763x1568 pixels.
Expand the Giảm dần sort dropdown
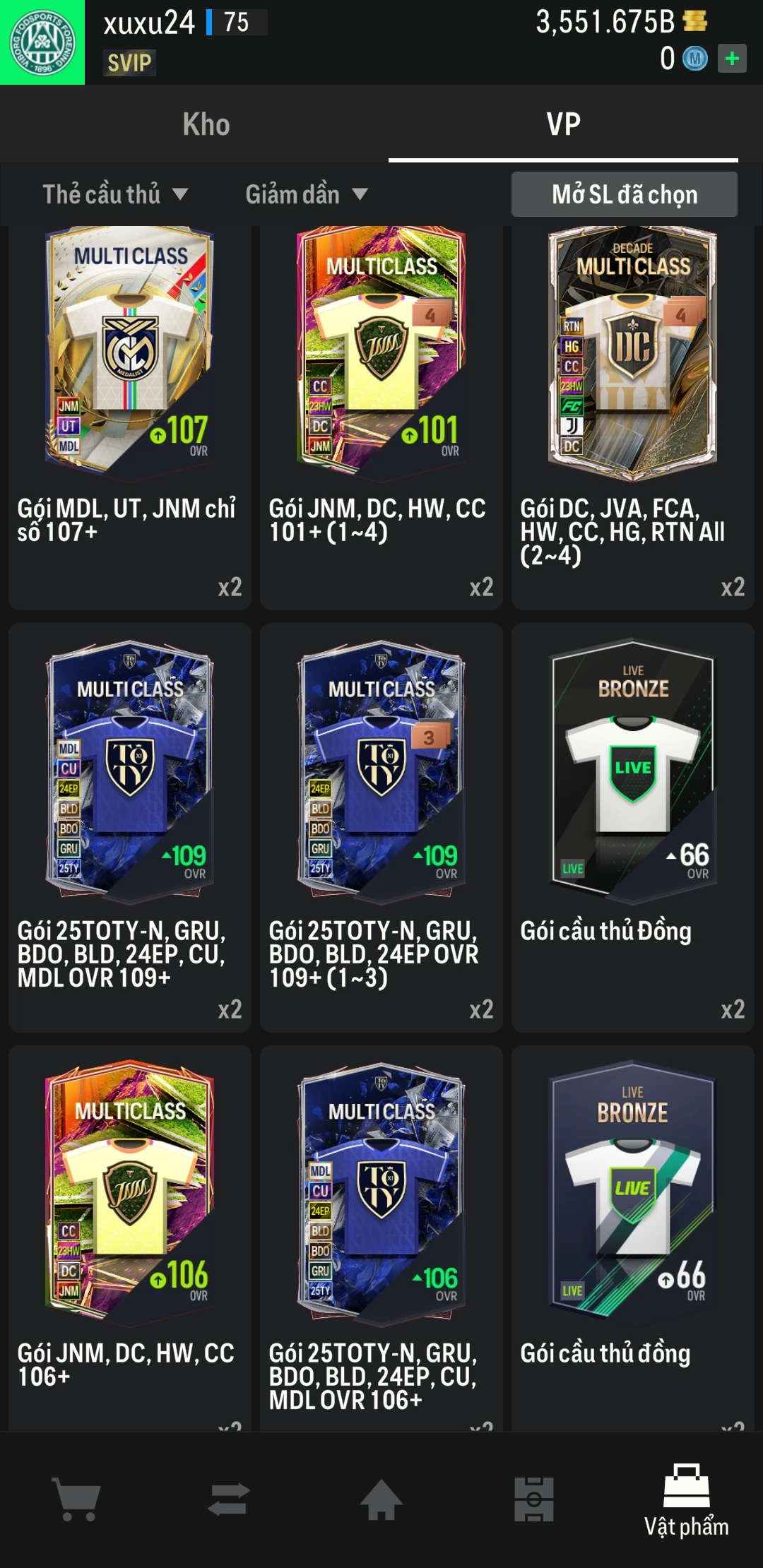(x=306, y=194)
